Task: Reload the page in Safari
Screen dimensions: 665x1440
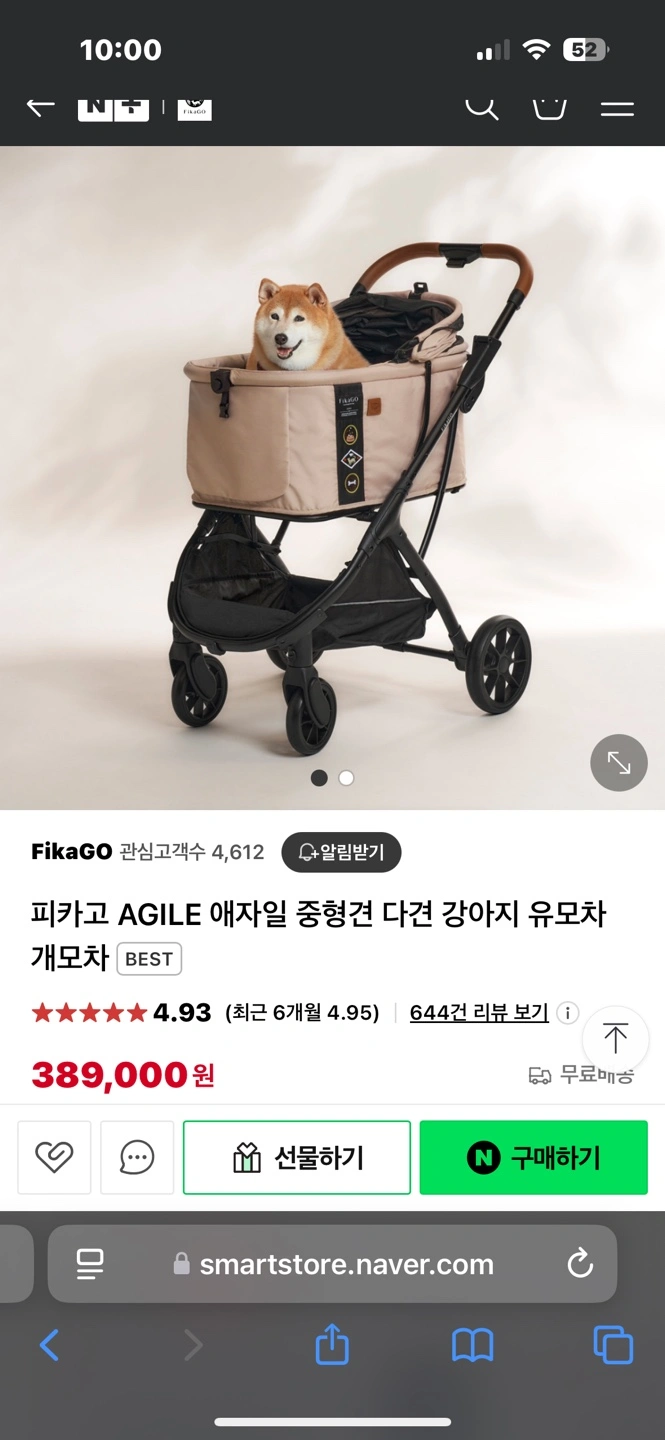Action: 580,1264
